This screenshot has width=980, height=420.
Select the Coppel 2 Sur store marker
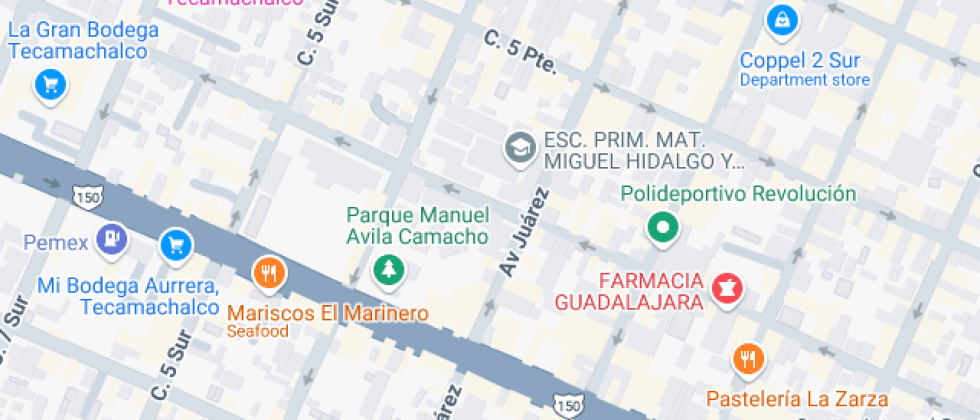[780, 19]
